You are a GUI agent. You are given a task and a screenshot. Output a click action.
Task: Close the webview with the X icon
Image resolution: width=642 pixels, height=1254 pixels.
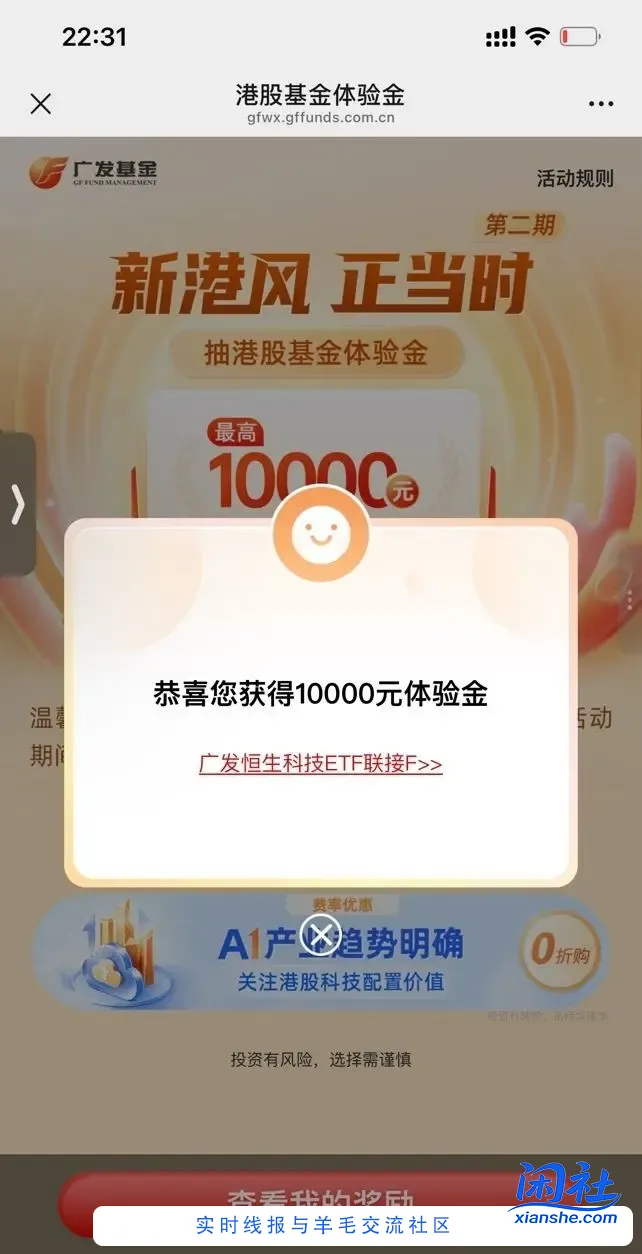tap(41, 104)
